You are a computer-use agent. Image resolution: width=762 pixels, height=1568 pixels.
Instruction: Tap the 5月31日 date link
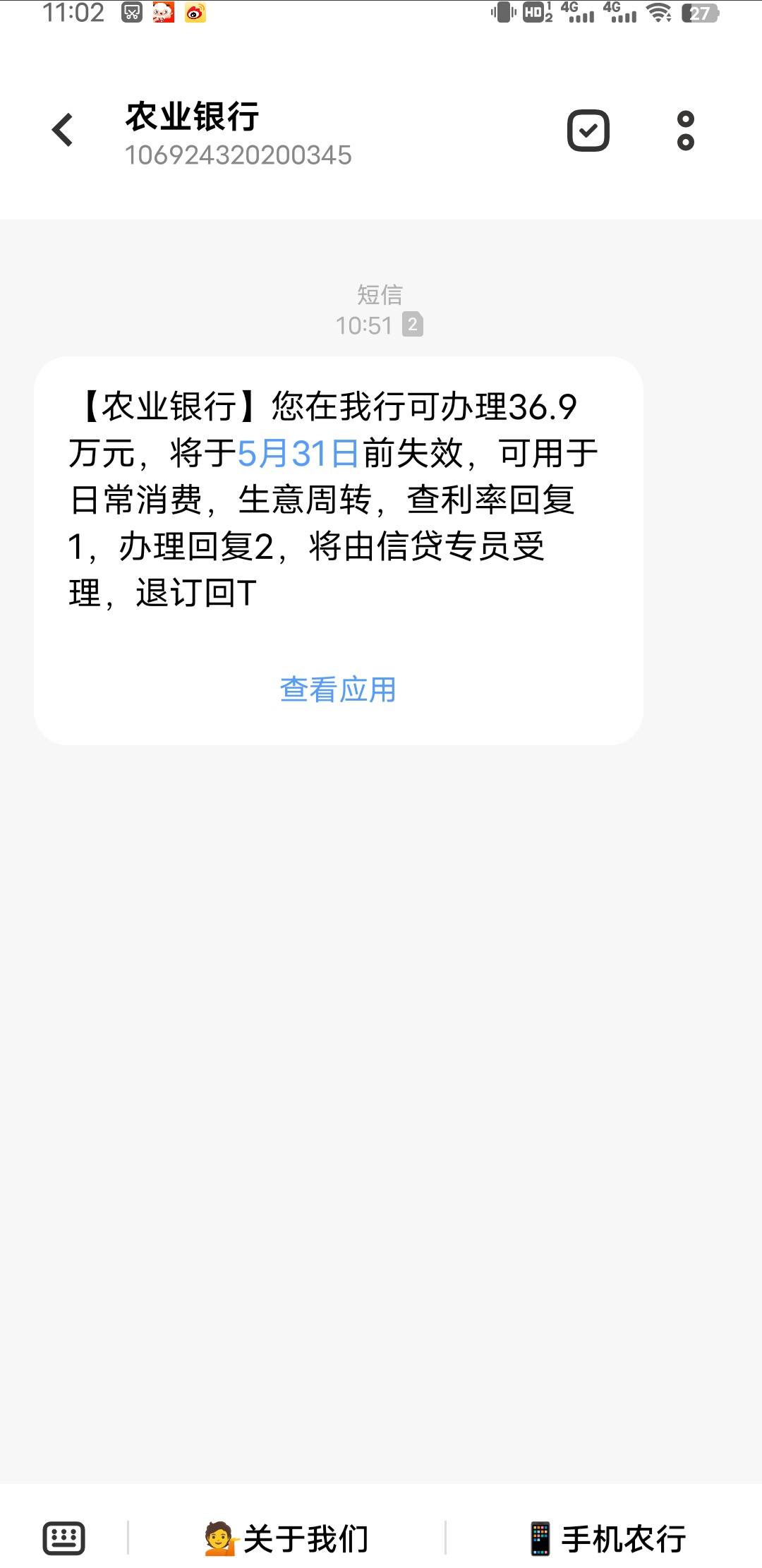(298, 453)
